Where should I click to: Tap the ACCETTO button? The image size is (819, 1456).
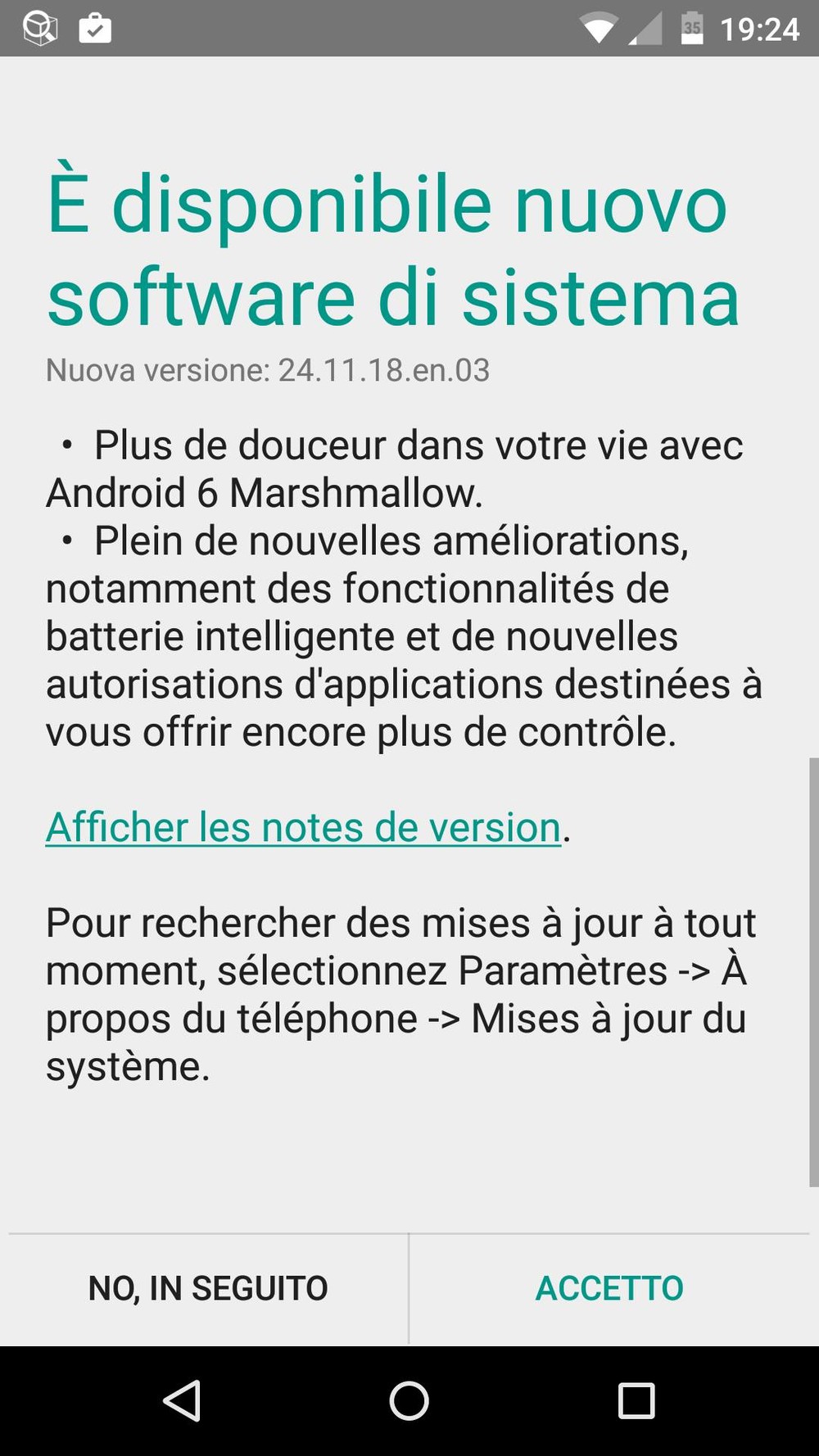(609, 1288)
